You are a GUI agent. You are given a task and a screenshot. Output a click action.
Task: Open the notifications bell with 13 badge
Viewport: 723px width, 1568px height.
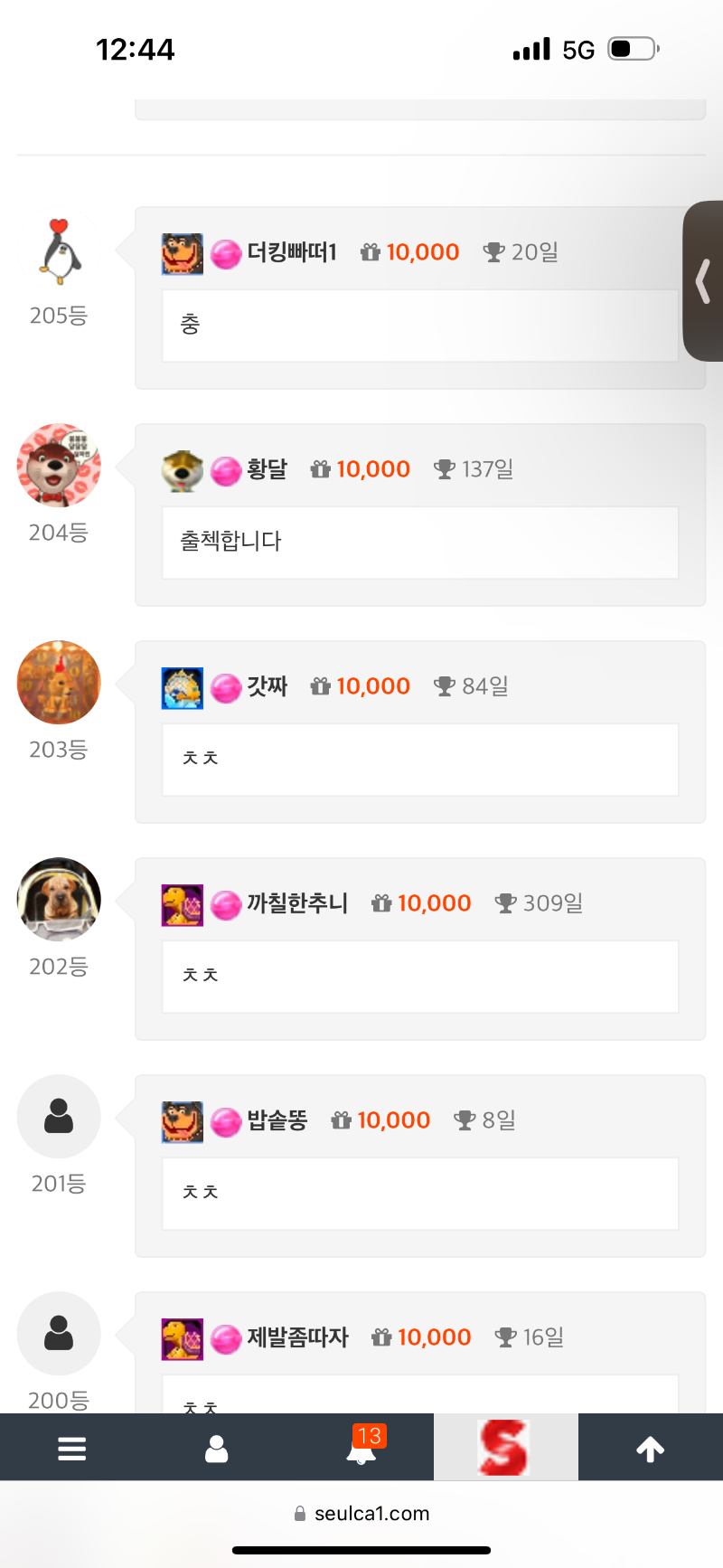tap(361, 1449)
